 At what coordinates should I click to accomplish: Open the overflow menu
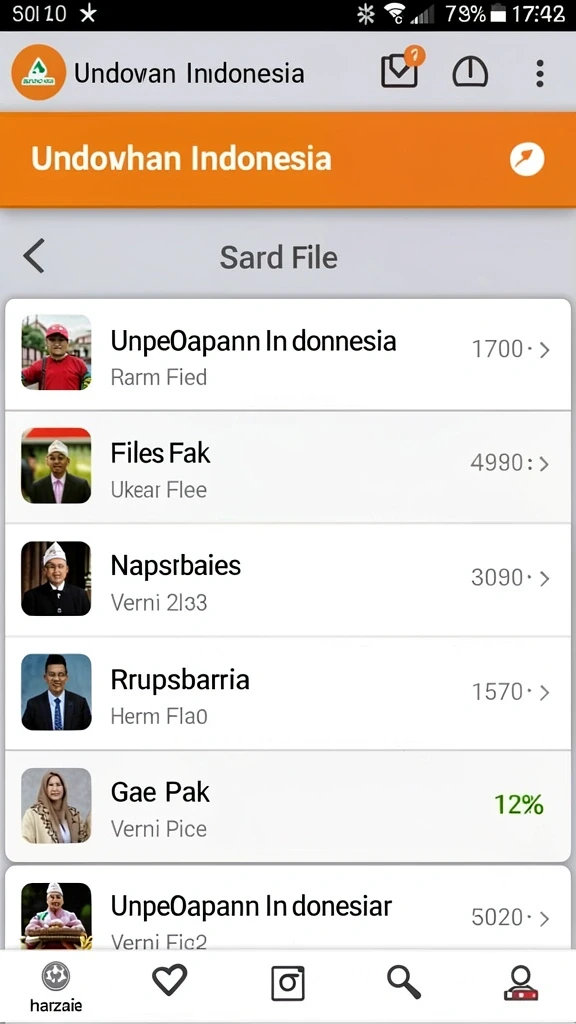tap(539, 73)
